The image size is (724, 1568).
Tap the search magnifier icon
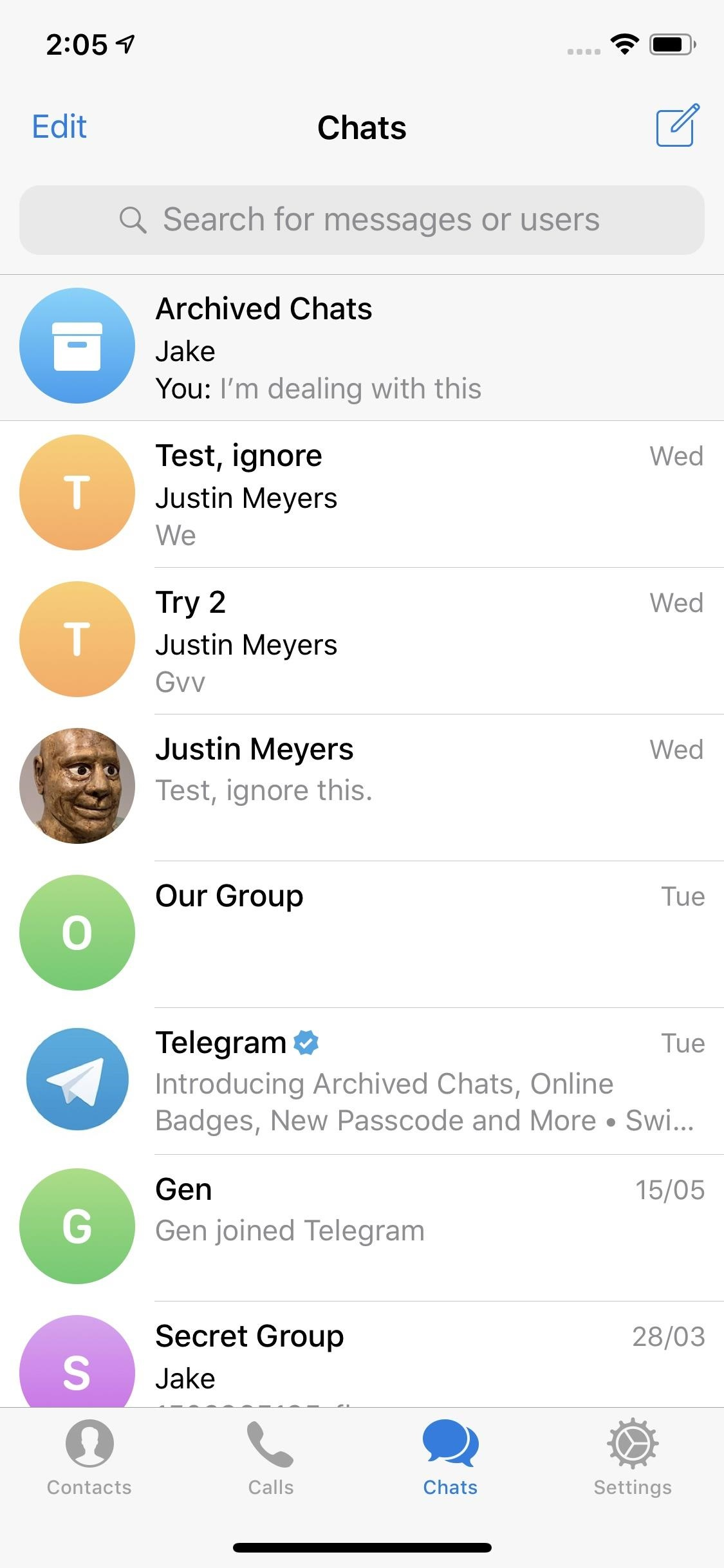click(132, 219)
